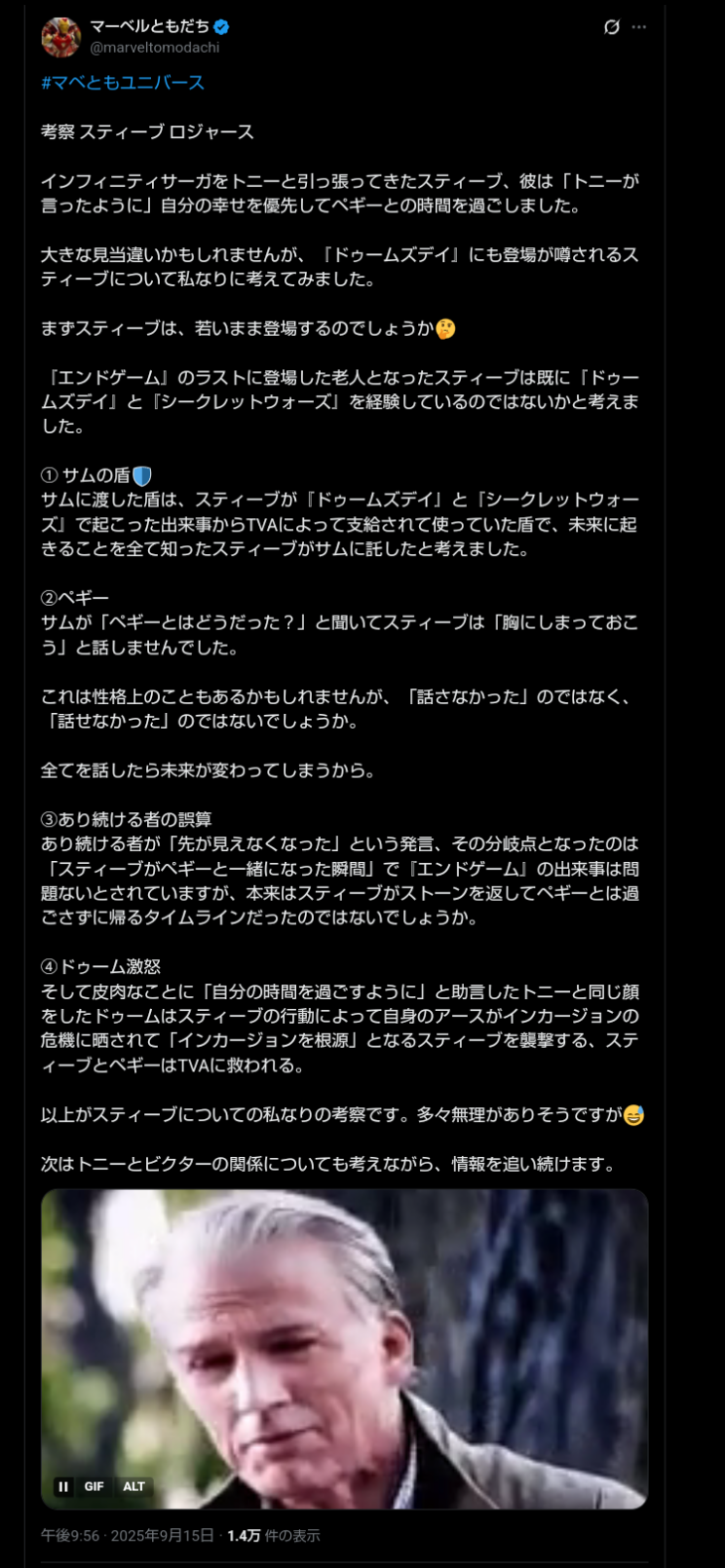
Task: Open the @marveltomodachi handle
Action: click(x=155, y=47)
